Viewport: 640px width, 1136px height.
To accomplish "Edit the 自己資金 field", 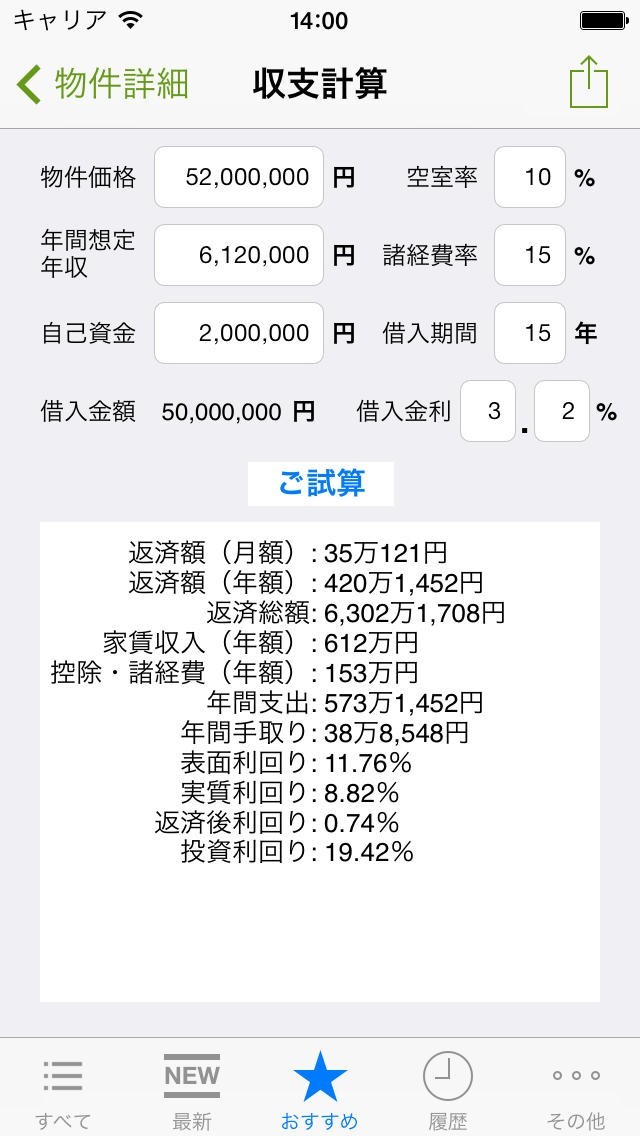I will [238, 333].
